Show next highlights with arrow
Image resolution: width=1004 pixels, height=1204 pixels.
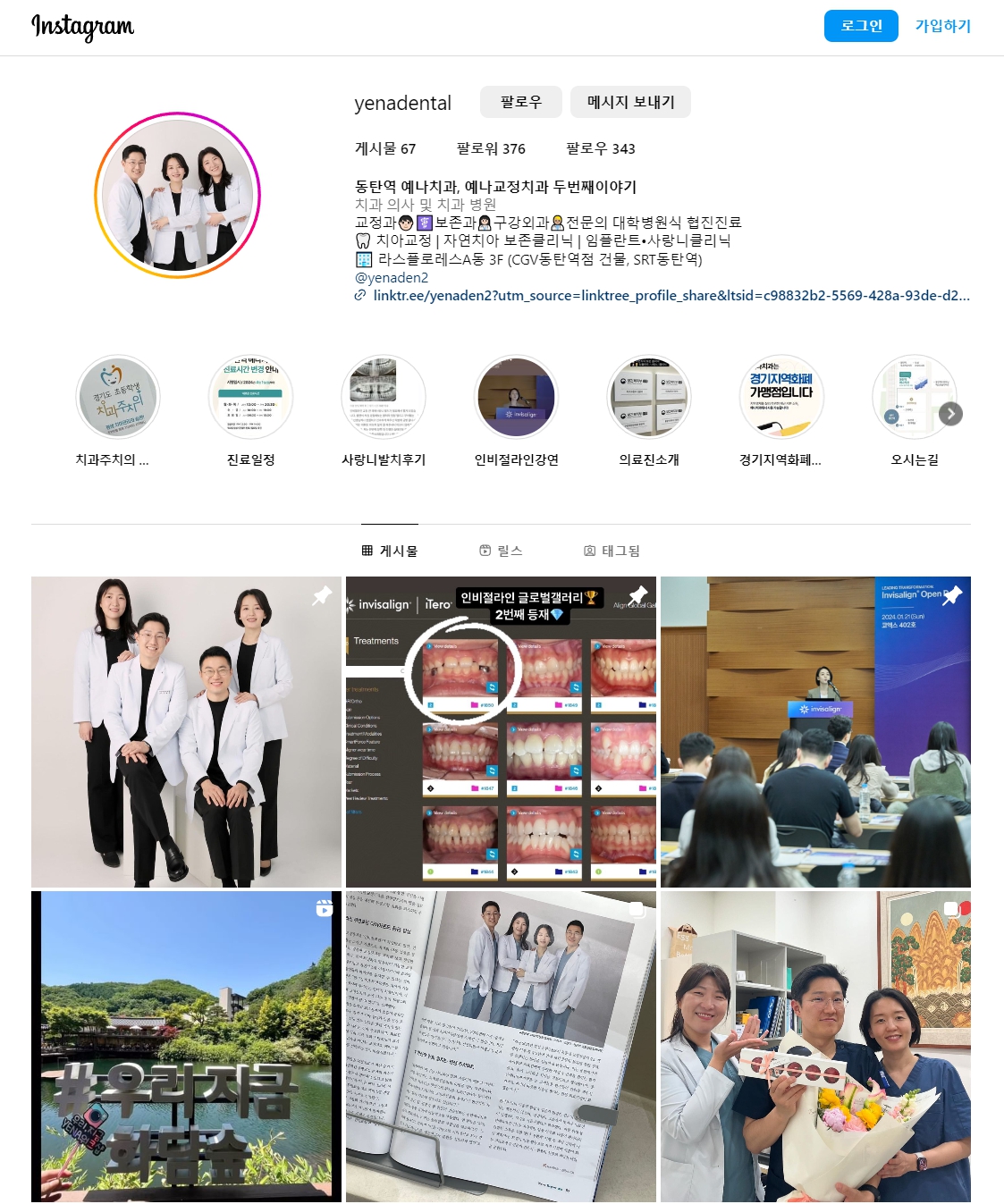click(x=950, y=414)
